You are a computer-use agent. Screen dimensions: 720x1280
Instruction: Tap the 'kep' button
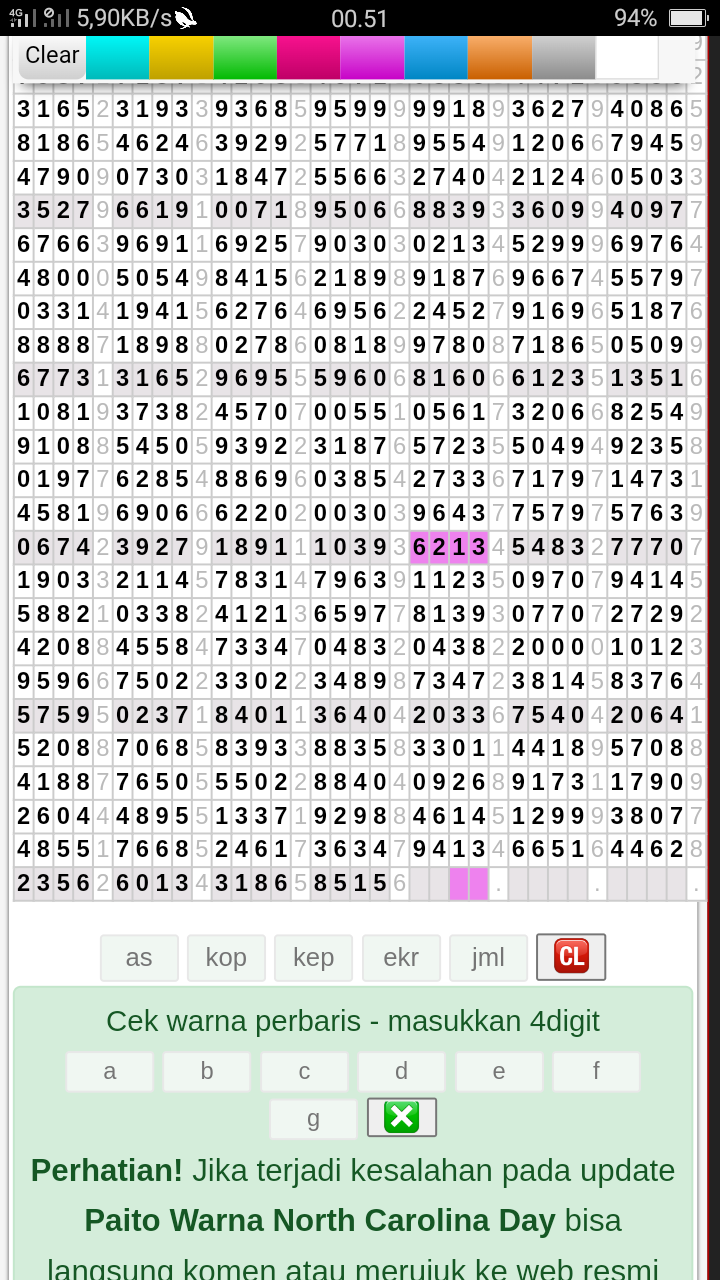tap(313, 958)
